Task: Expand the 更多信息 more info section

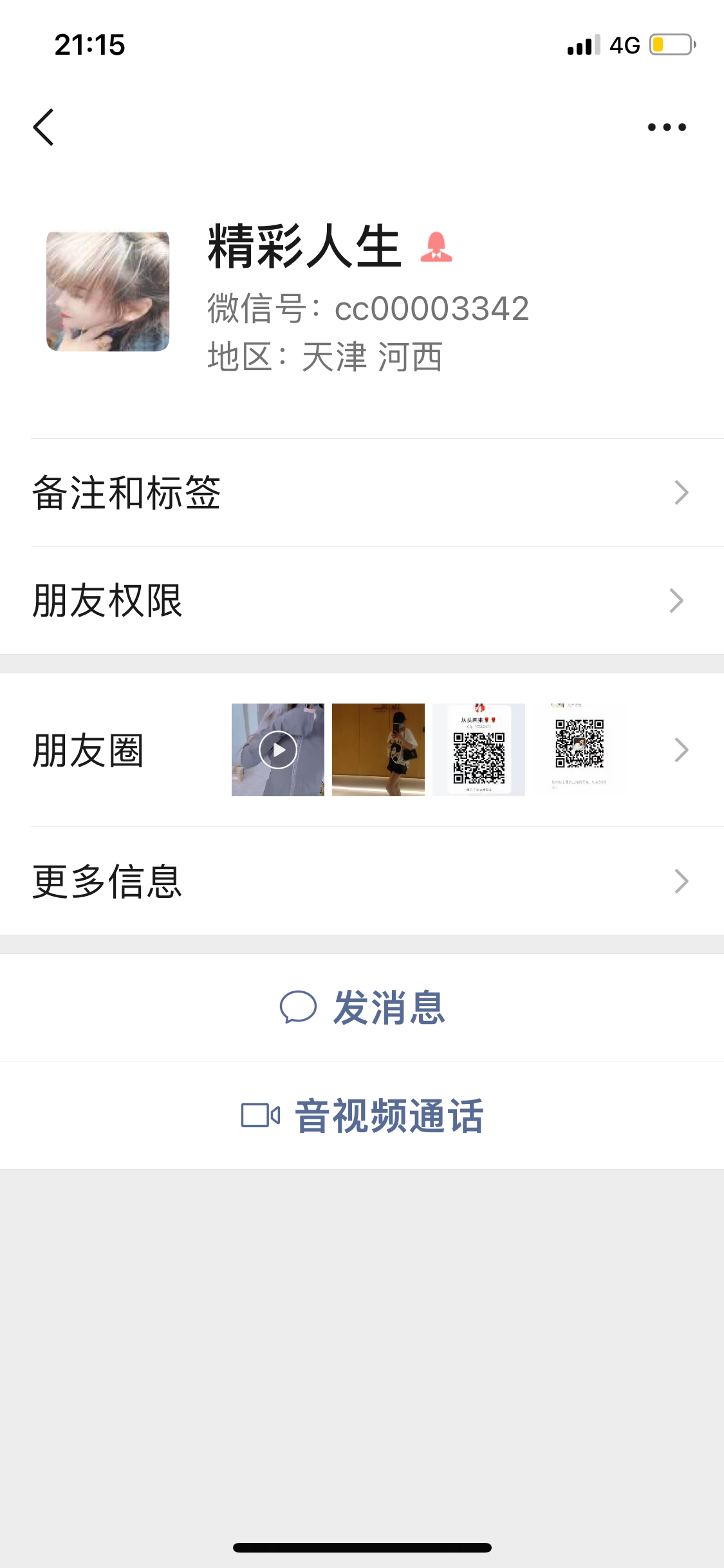Action: click(x=360, y=884)
